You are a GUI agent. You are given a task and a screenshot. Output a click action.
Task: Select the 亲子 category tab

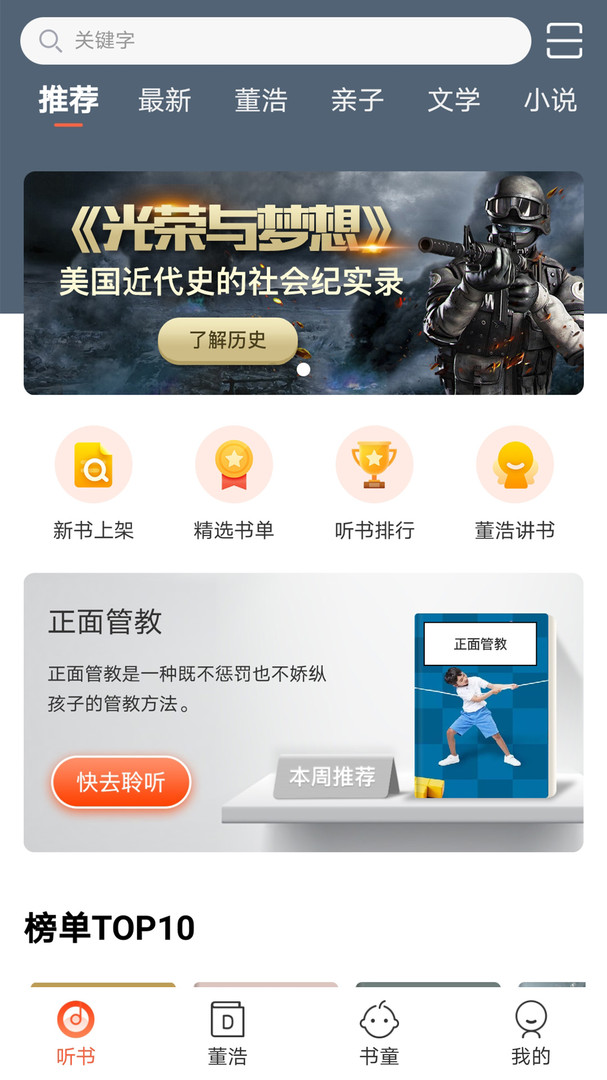358,101
